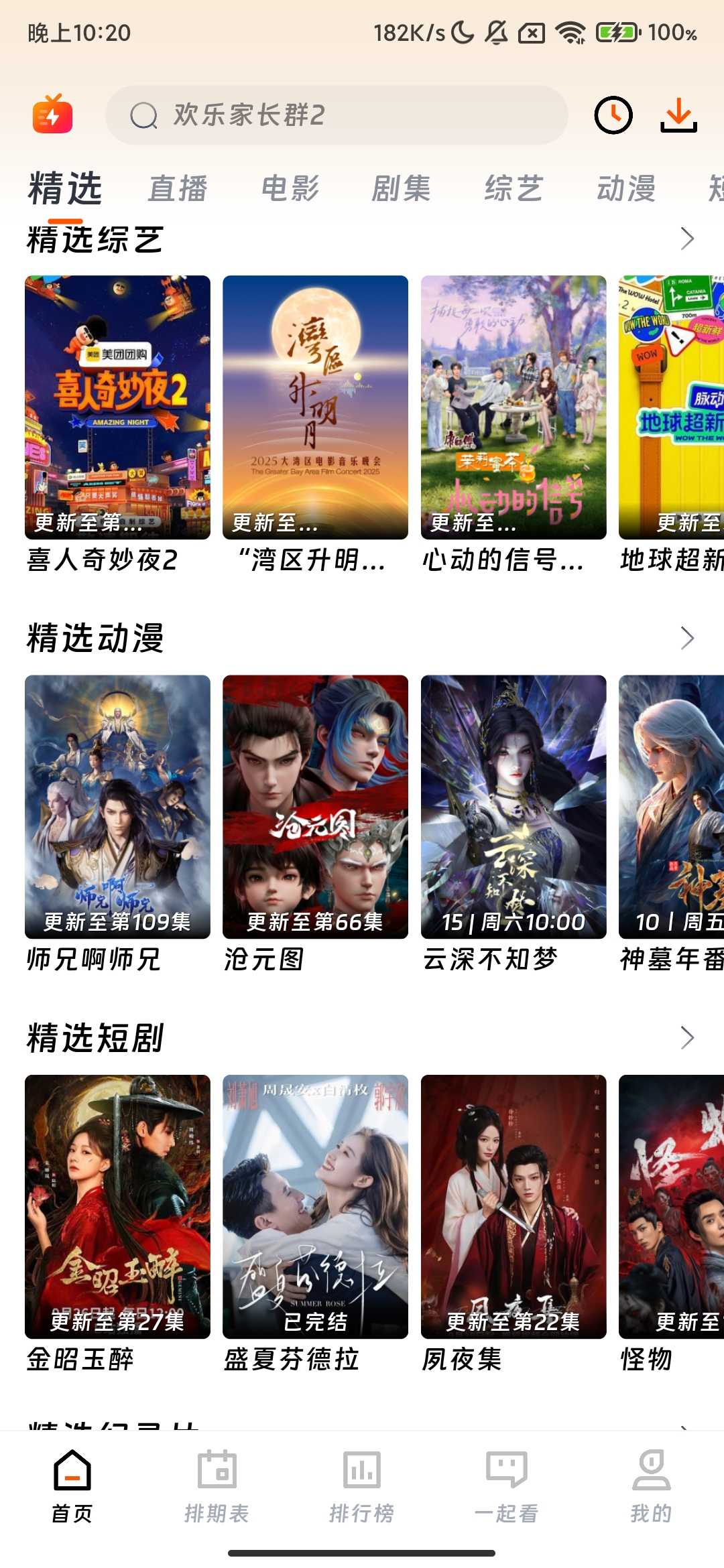
Task: Select the 剧集 top tab
Action: 401,188
